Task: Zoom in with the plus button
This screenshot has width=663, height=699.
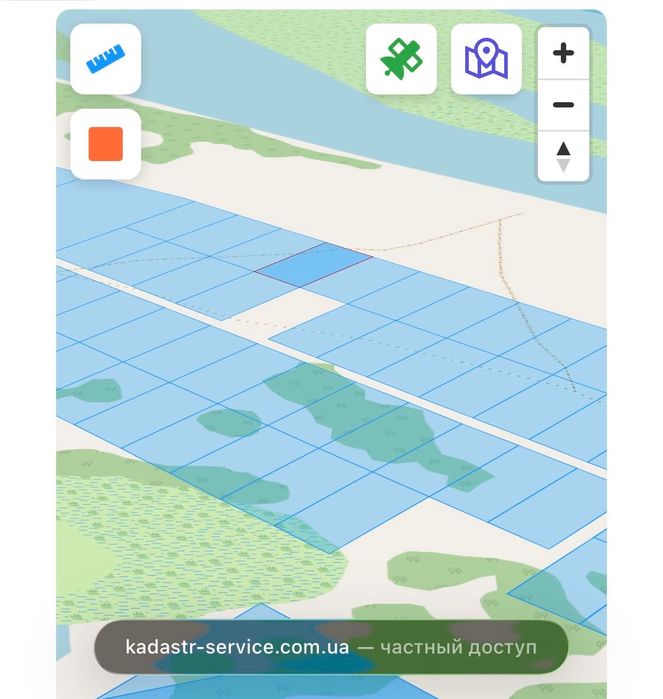Action: coord(563,54)
